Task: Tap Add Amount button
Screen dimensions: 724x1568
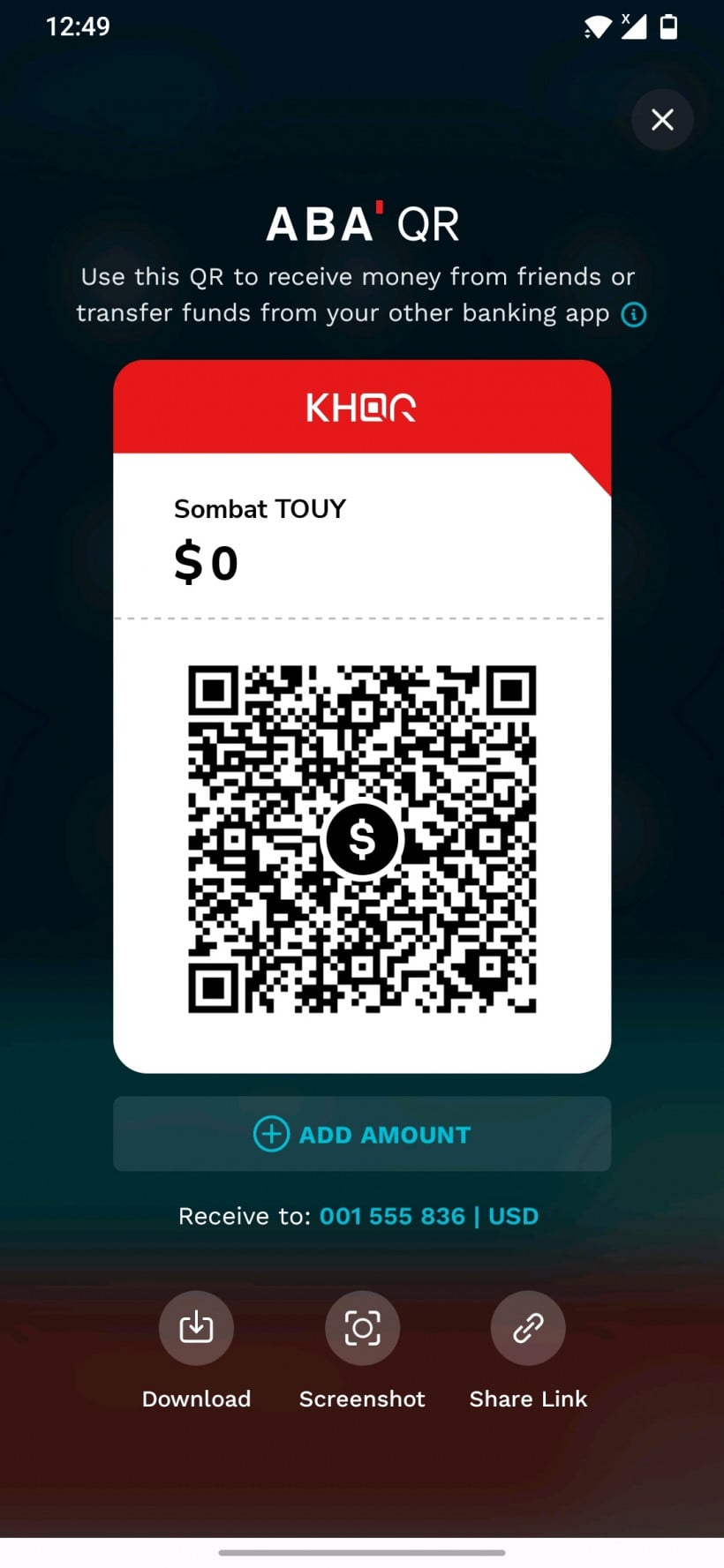Action: point(362,1134)
